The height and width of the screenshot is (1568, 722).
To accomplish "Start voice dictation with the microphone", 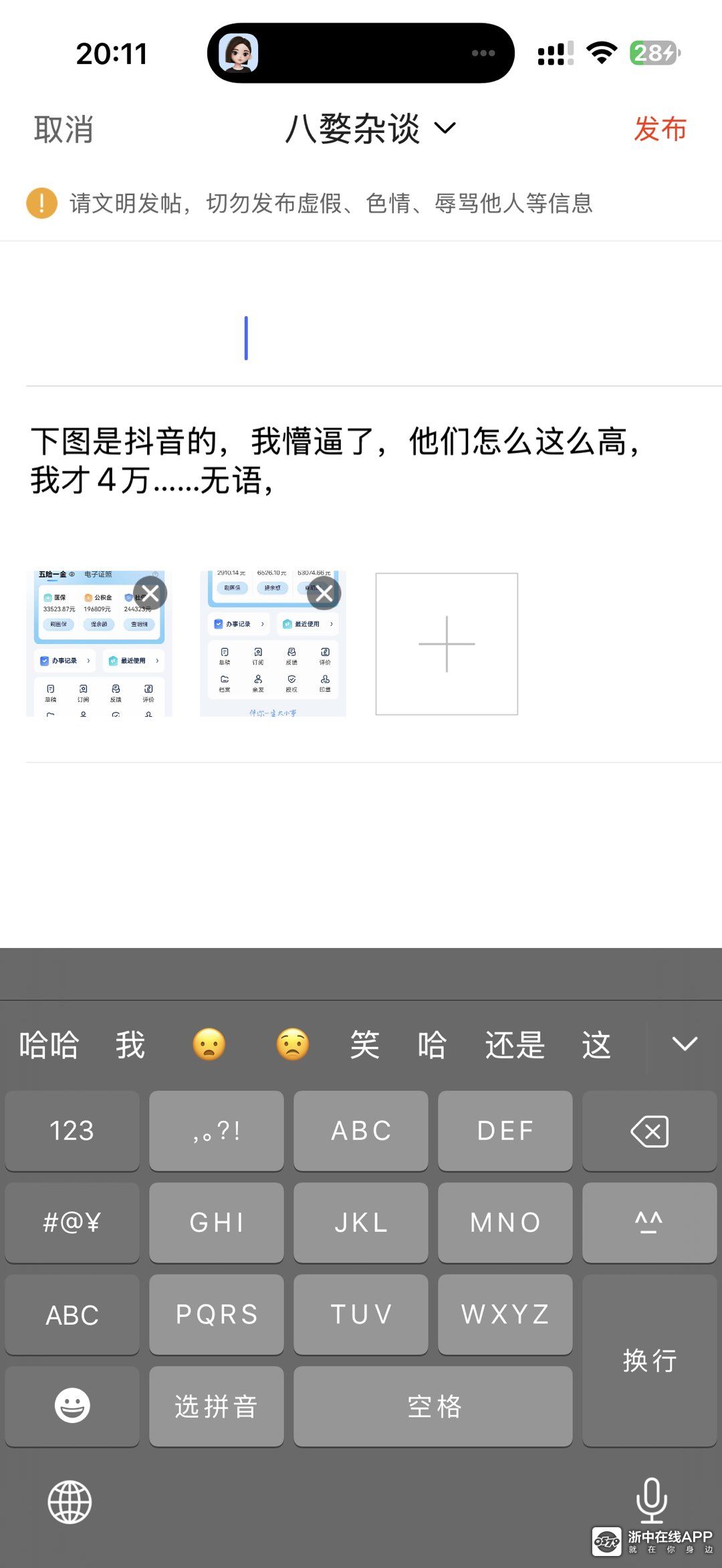I will 650,1500.
